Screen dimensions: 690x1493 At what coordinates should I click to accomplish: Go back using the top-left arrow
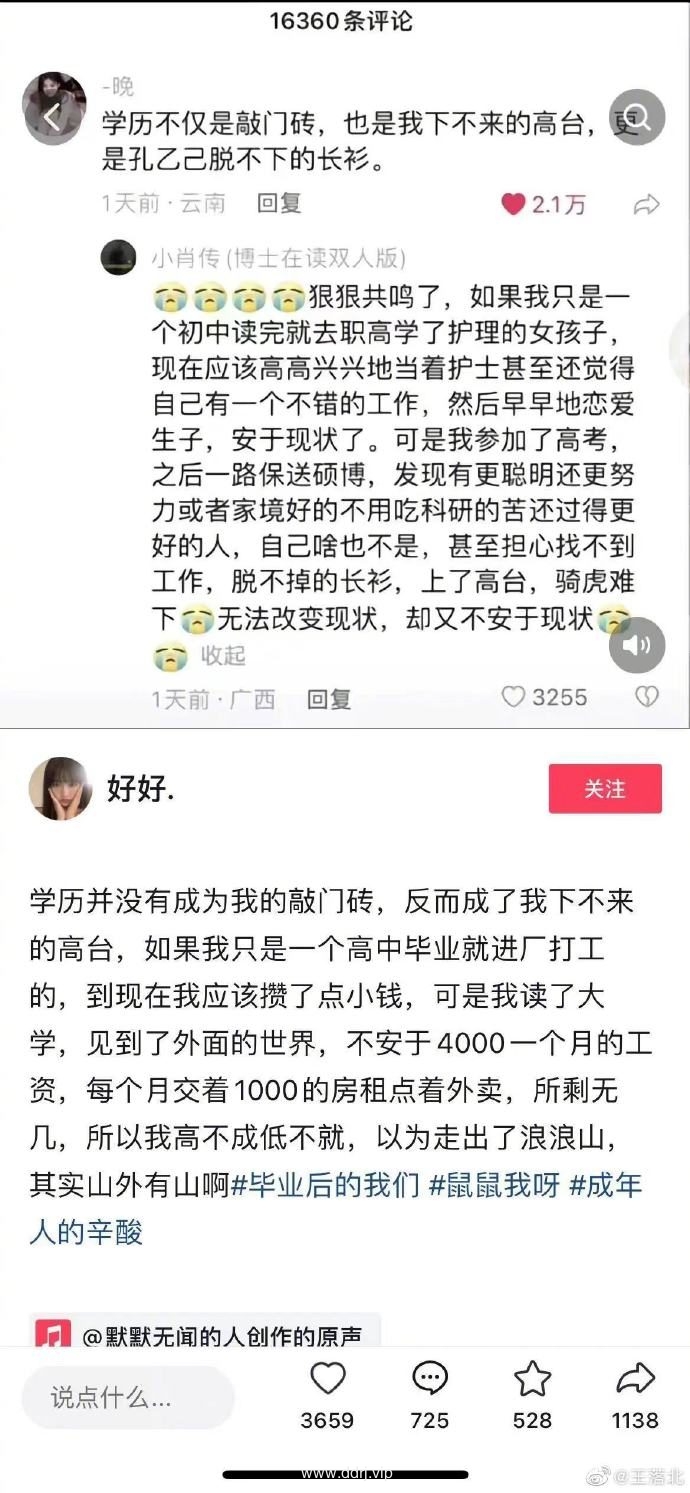click(x=52, y=119)
